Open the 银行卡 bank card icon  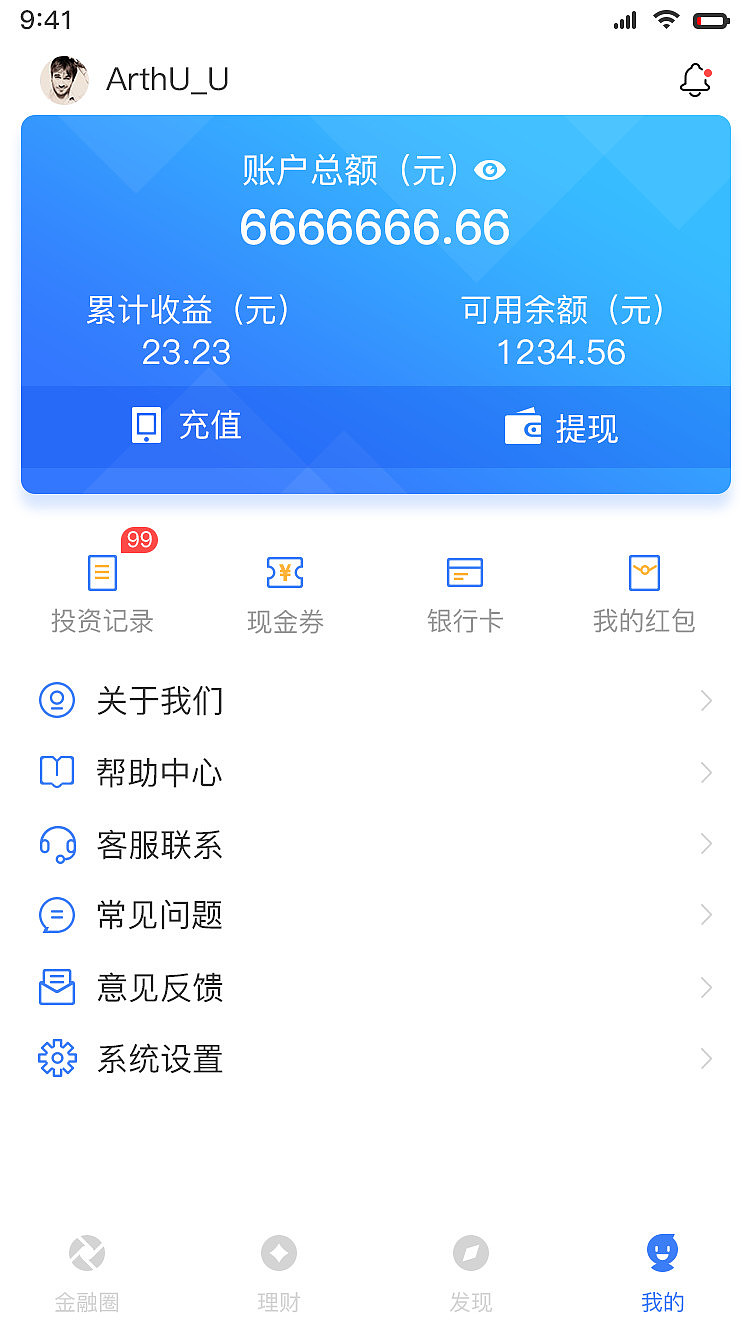464,572
